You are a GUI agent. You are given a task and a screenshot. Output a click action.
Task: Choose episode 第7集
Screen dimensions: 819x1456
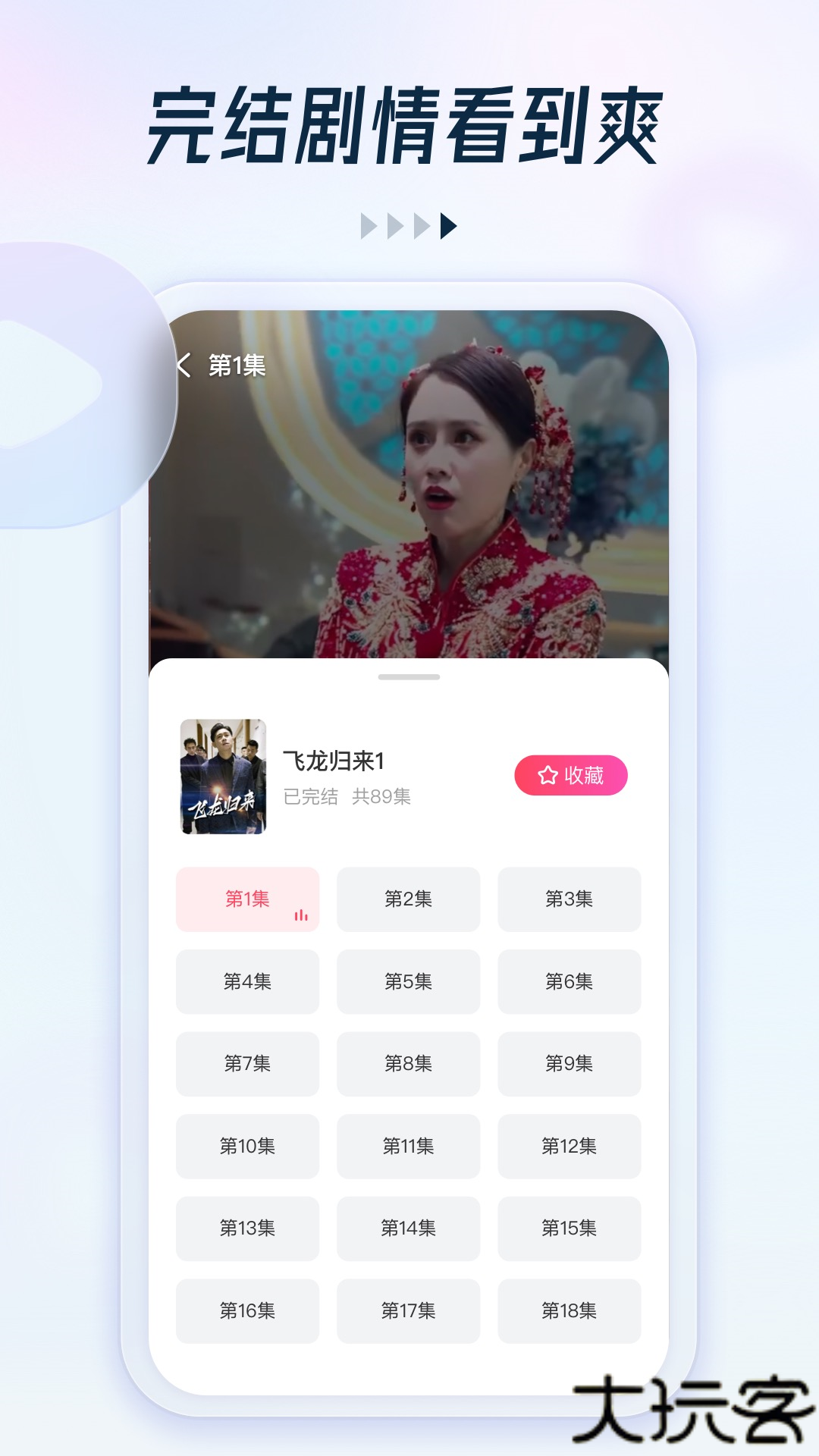tap(247, 1065)
